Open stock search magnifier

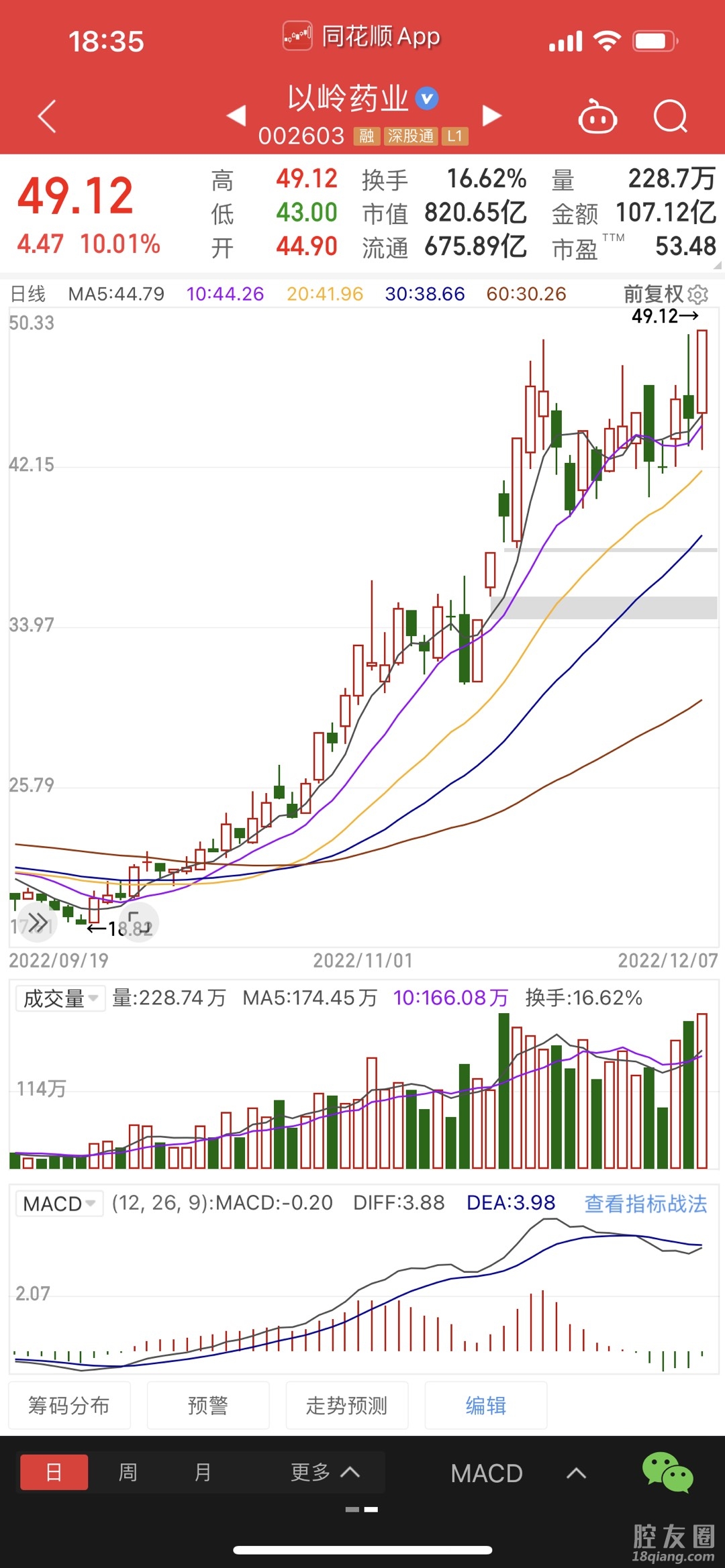670,117
